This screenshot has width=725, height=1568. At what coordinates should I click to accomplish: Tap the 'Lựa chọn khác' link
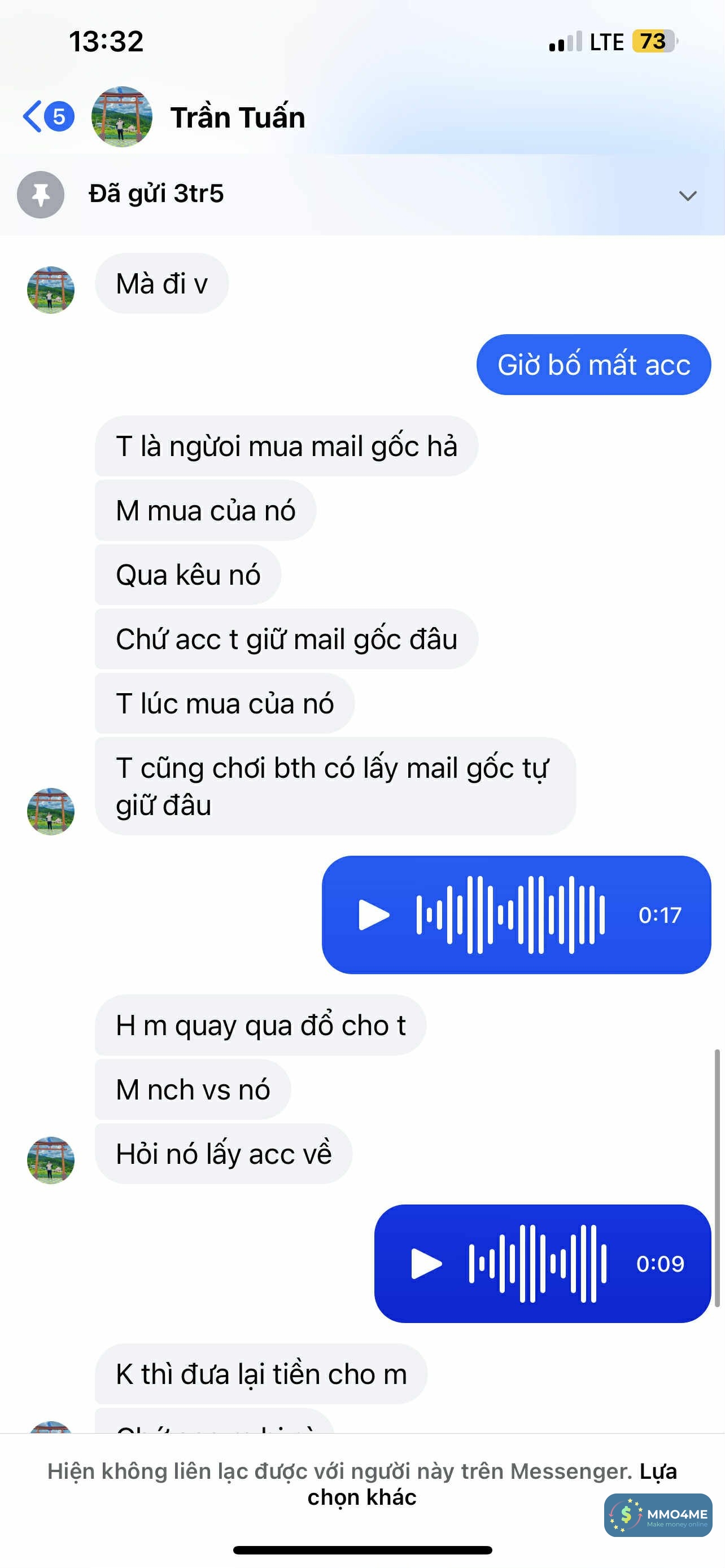pyautogui.click(x=361, y=1497)
